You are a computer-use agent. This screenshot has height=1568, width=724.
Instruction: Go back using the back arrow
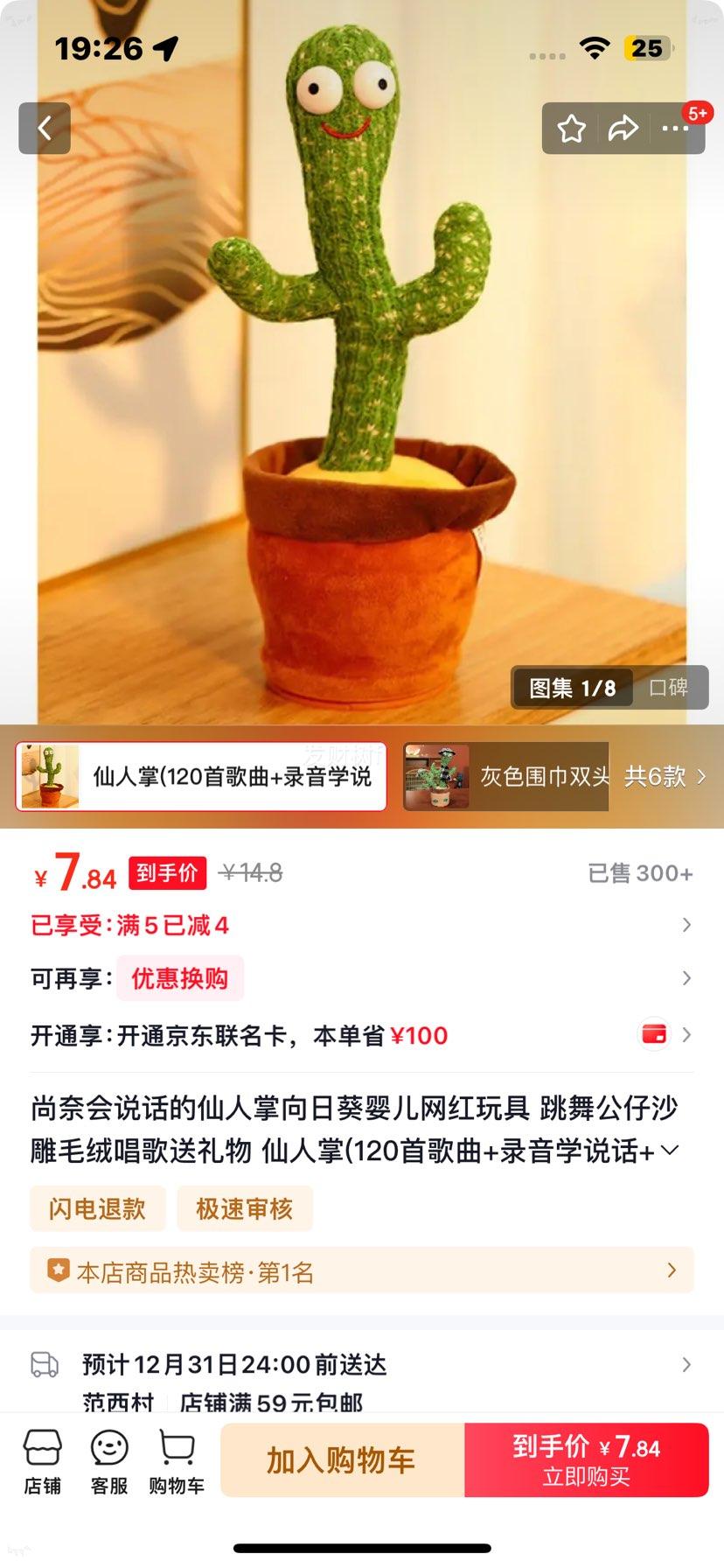45,128
